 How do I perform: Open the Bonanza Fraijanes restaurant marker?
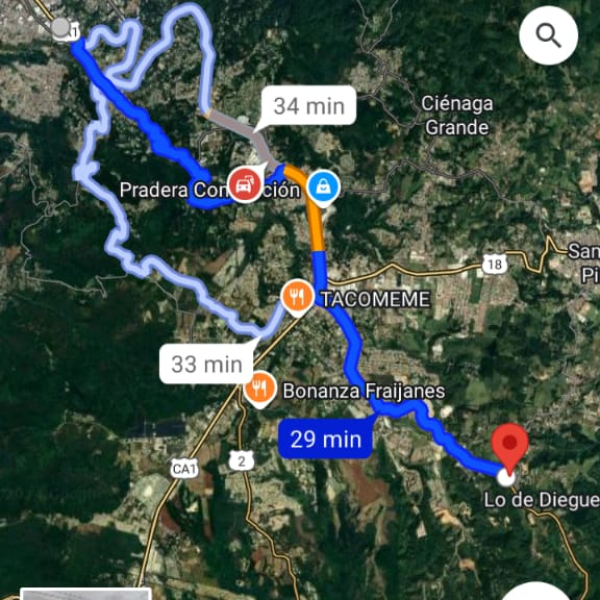point(260,387)
